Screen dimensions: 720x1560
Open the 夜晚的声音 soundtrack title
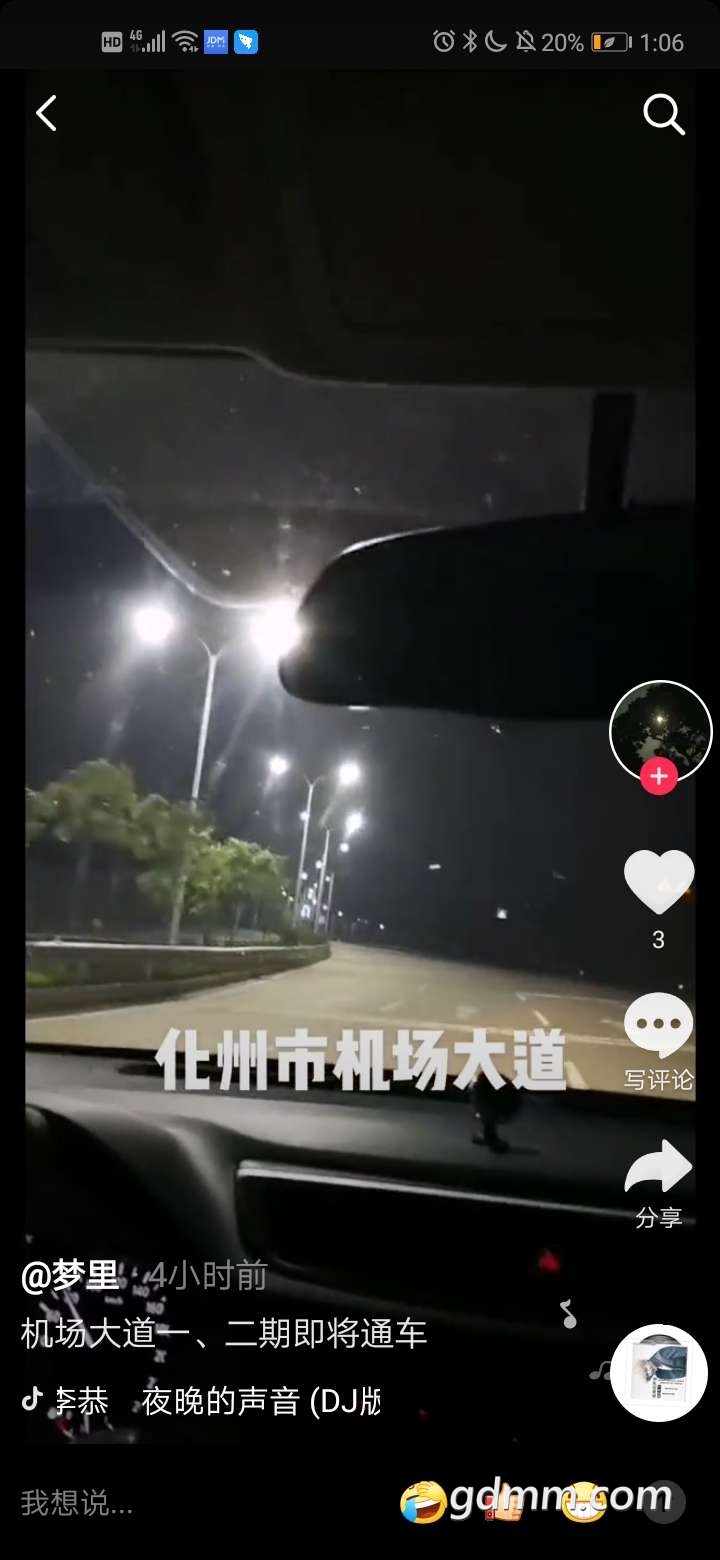260,1401
